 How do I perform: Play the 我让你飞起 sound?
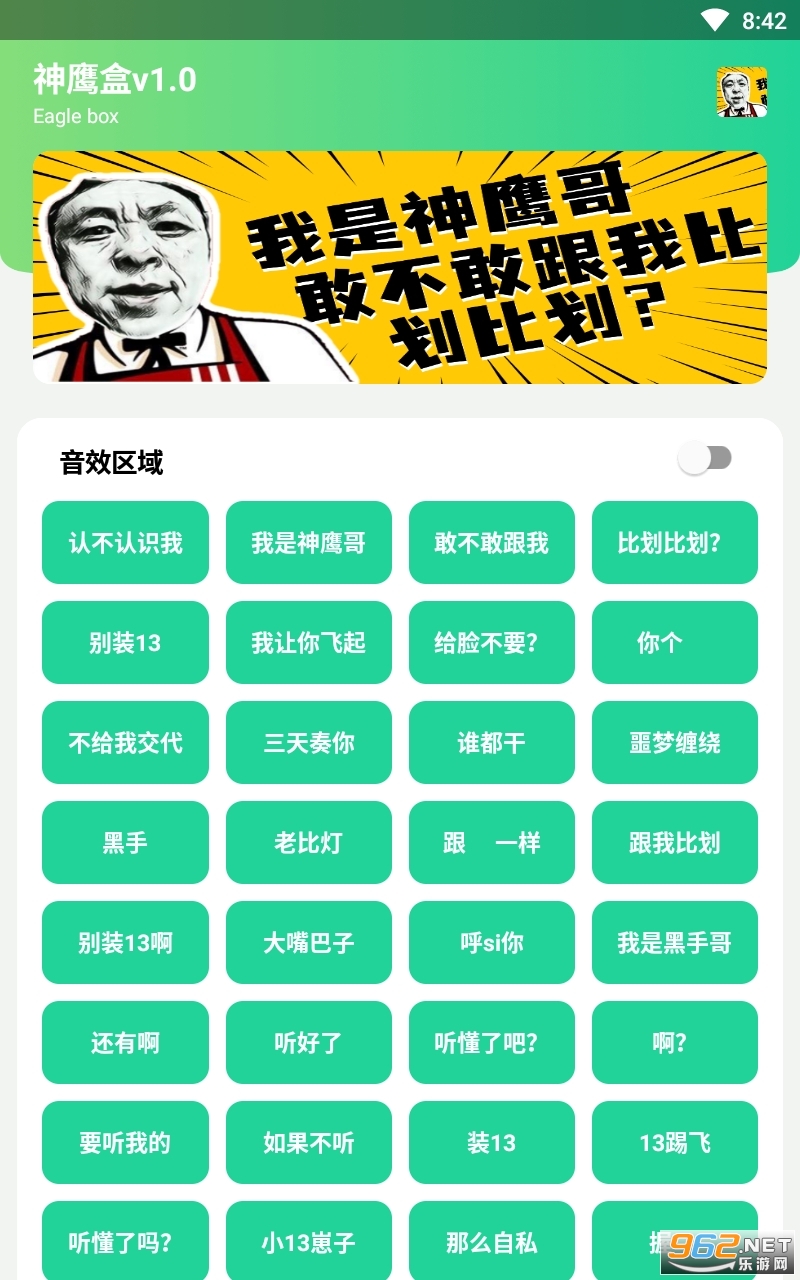(x=308, y=643)
